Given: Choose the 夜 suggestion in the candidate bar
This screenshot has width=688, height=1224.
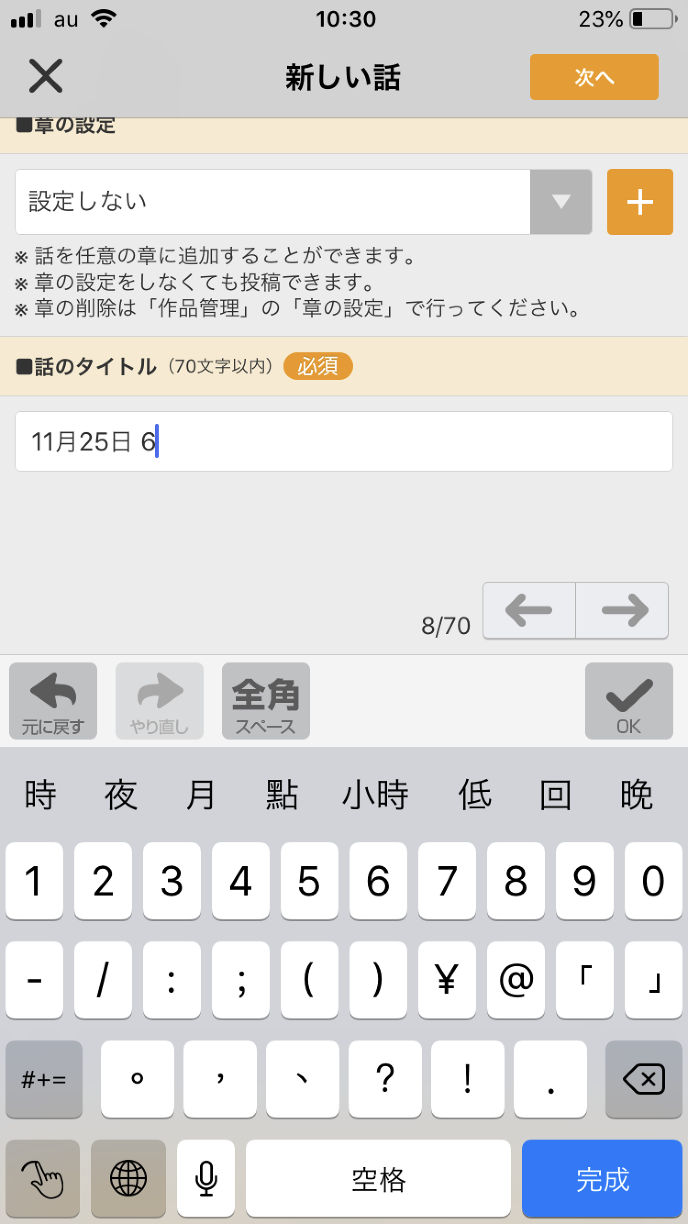Looking at the screenshot, I should point(121,796).
